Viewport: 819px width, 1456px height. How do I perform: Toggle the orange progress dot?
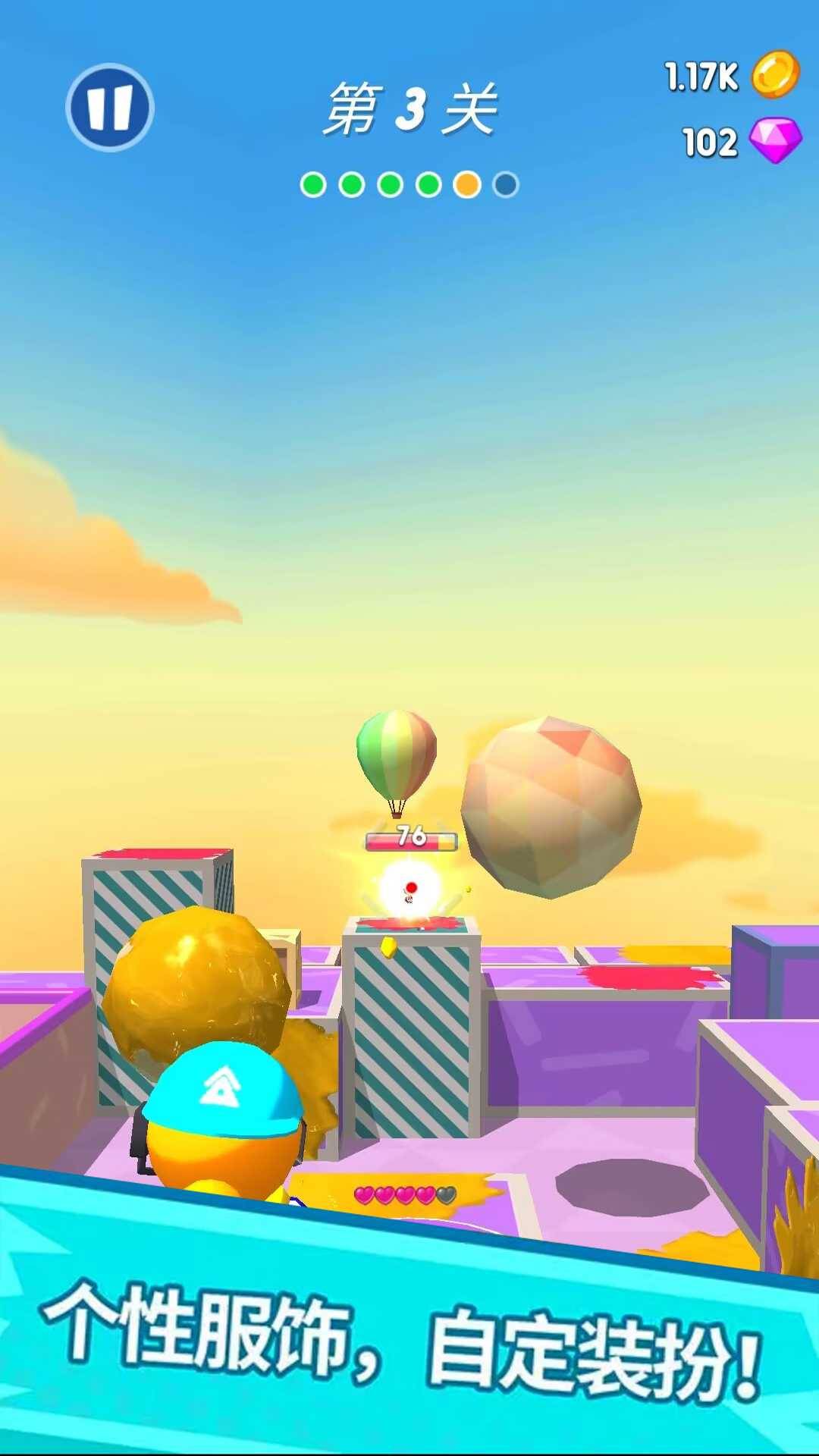coord(466,184)
